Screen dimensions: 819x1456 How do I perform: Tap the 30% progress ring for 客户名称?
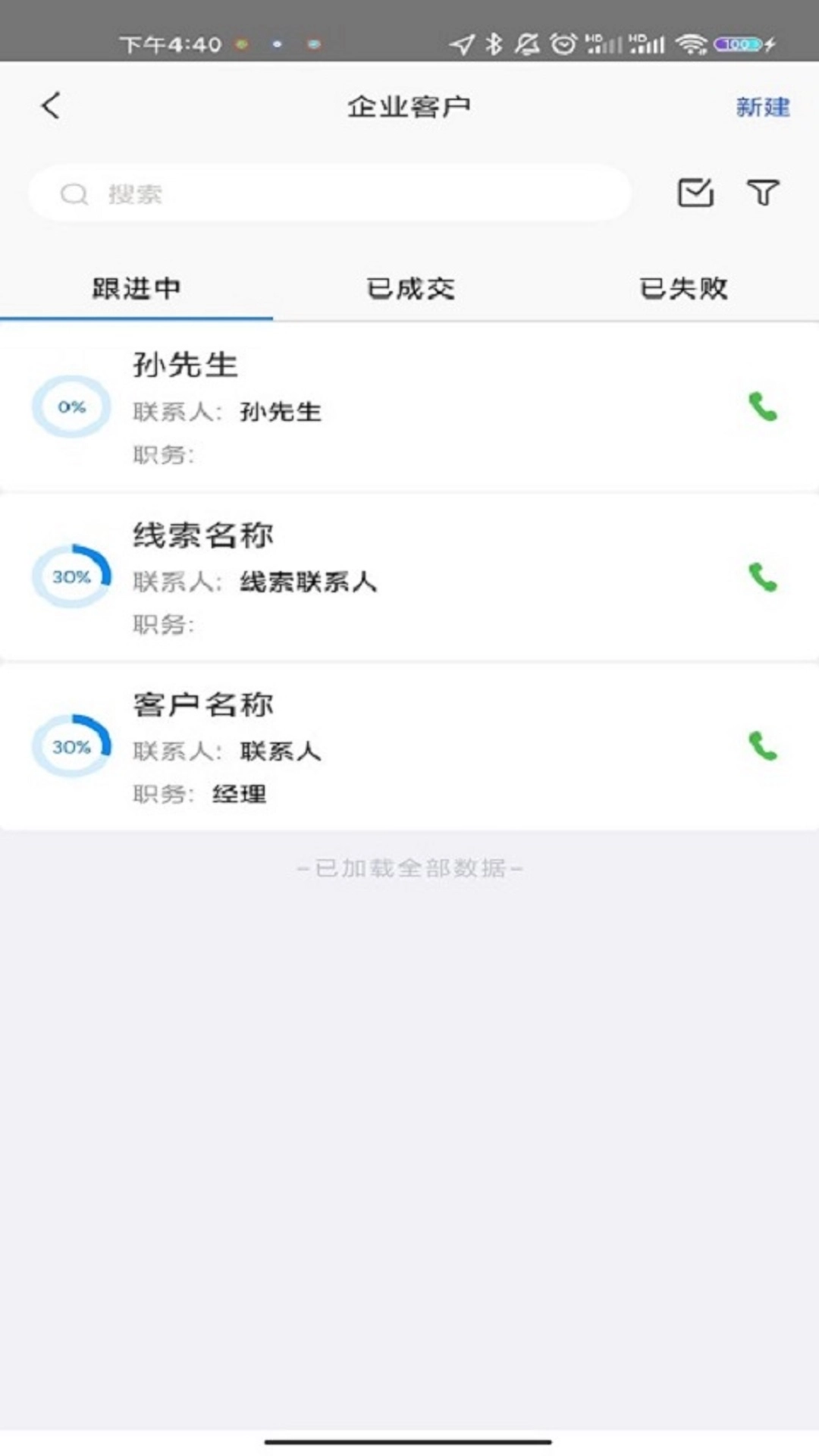point(71,747)
